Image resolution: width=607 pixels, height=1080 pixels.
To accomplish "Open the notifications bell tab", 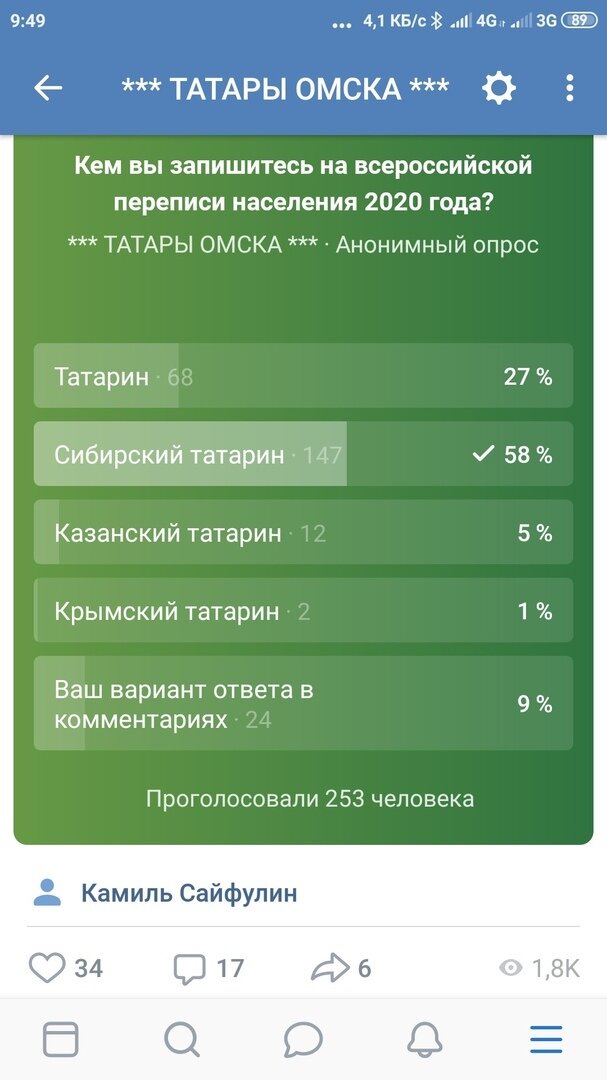I will pyautogui.click(x=425, y=1039).
